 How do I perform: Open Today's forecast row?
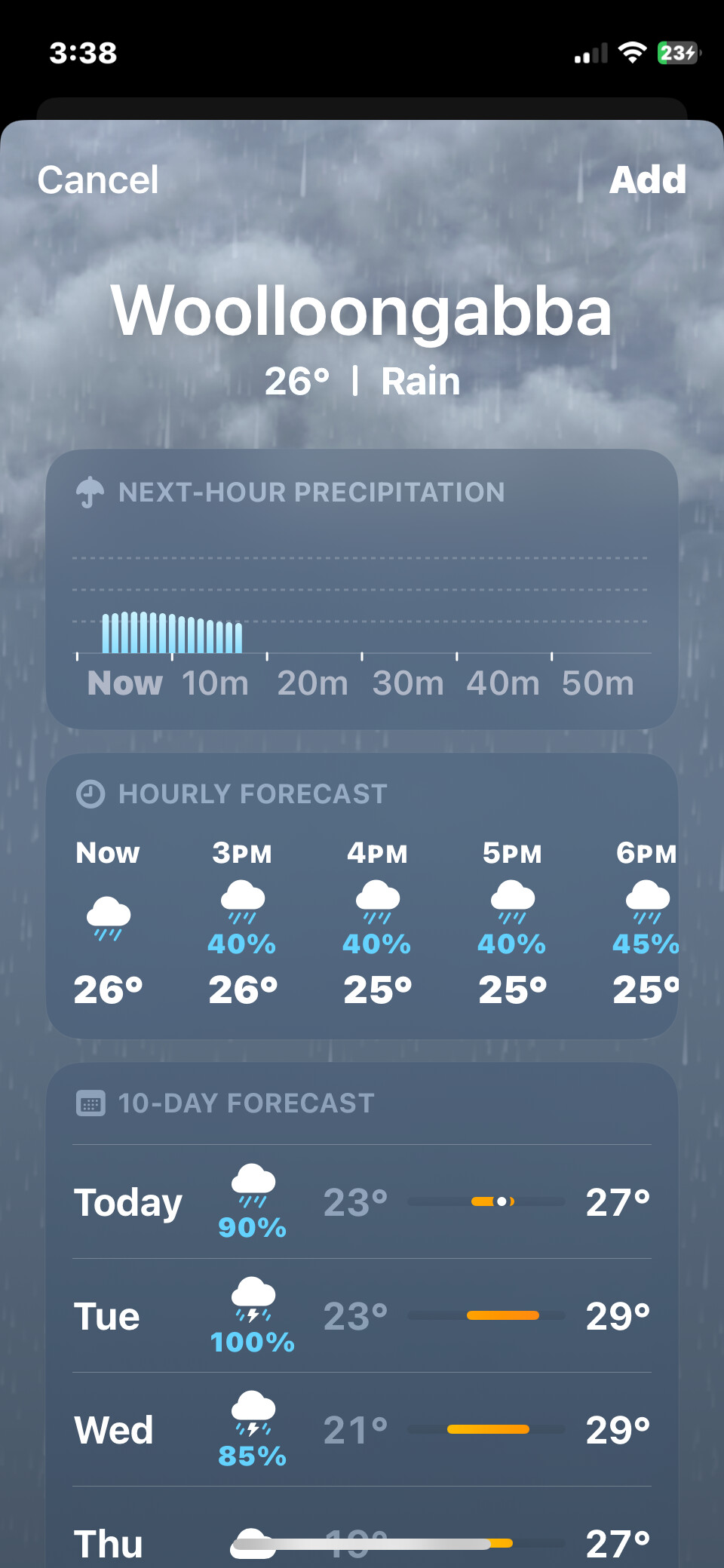click(x=362, y=1201)
